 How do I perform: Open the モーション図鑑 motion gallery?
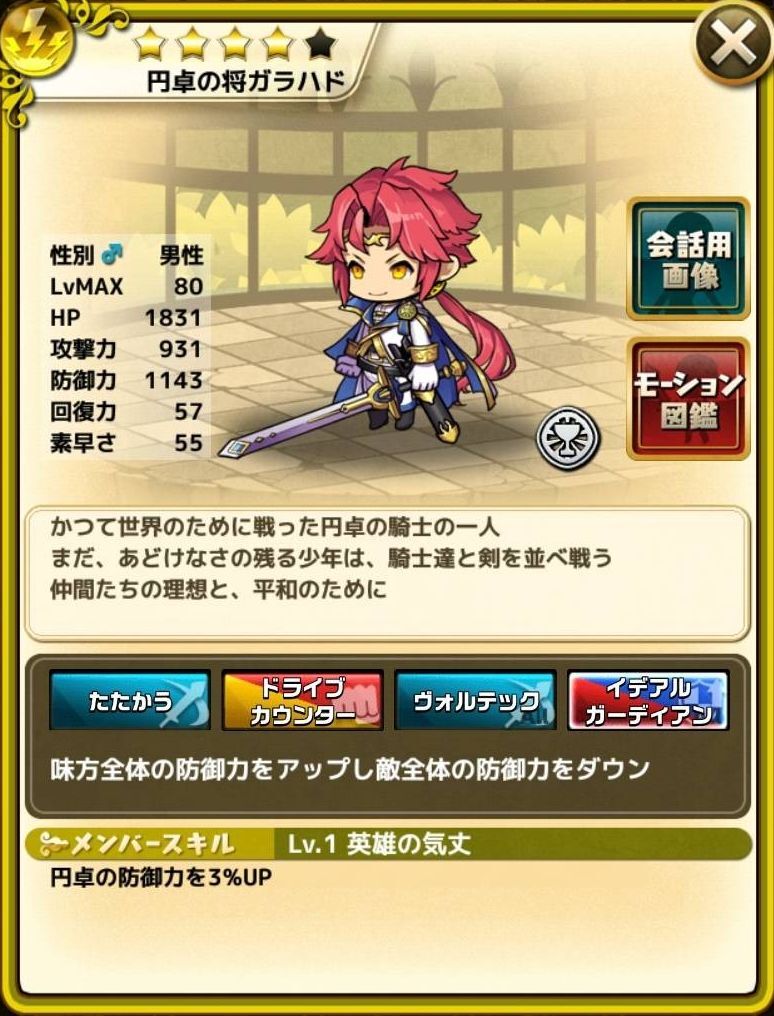click(x=688, y=398)
